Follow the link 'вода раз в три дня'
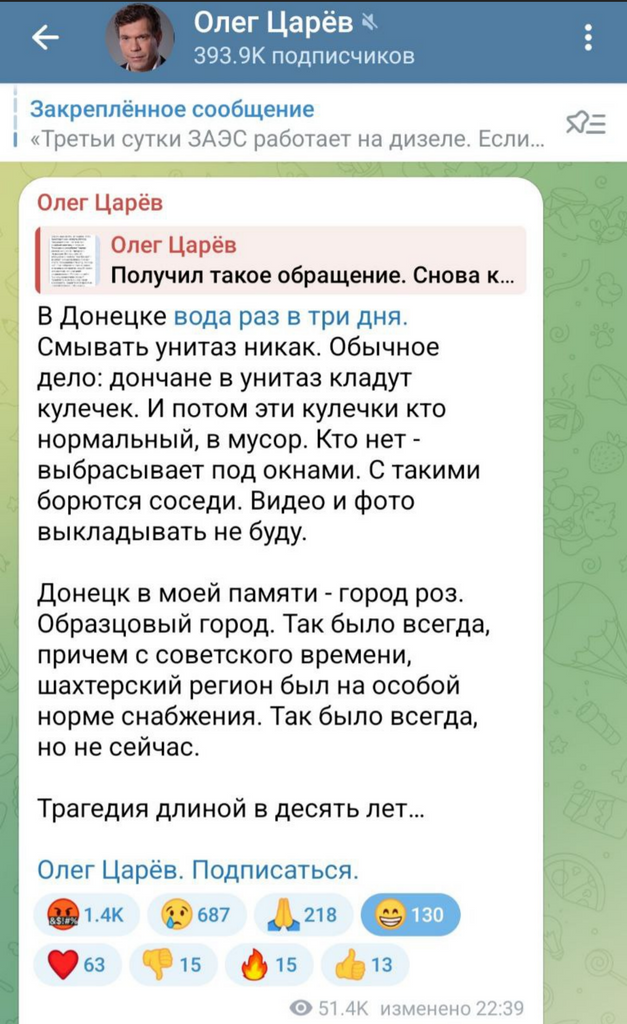The image size is (627, 1024). [291, 316]
